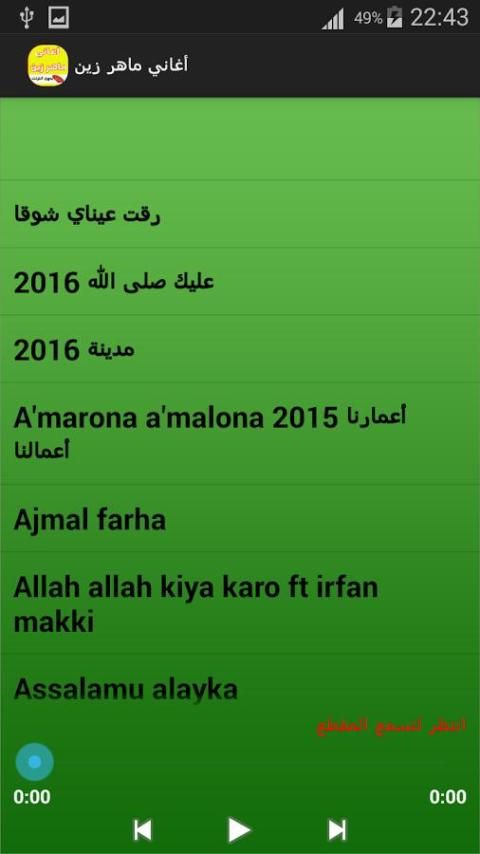Play Allah allah kiya karo ft irfan makki

click(240, 602)
